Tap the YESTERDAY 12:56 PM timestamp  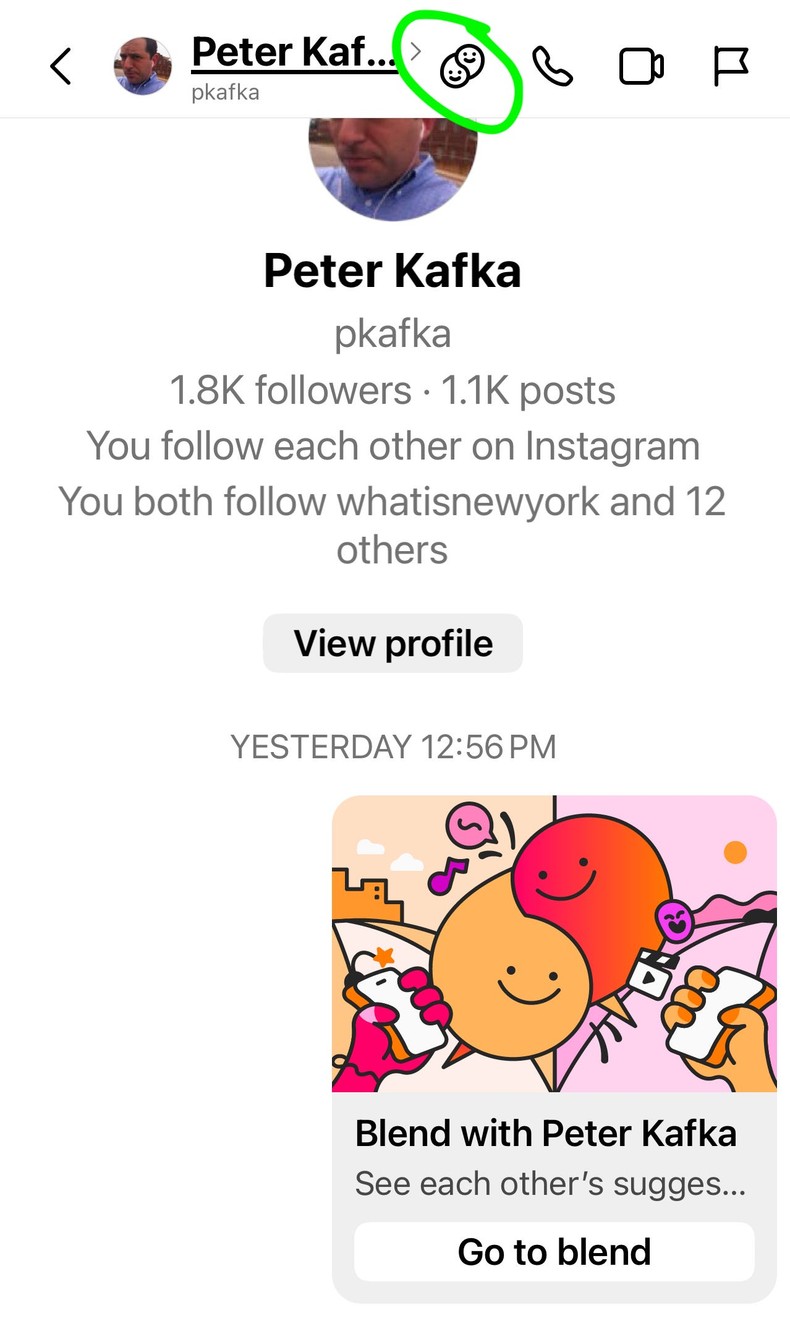pos(392,746)
